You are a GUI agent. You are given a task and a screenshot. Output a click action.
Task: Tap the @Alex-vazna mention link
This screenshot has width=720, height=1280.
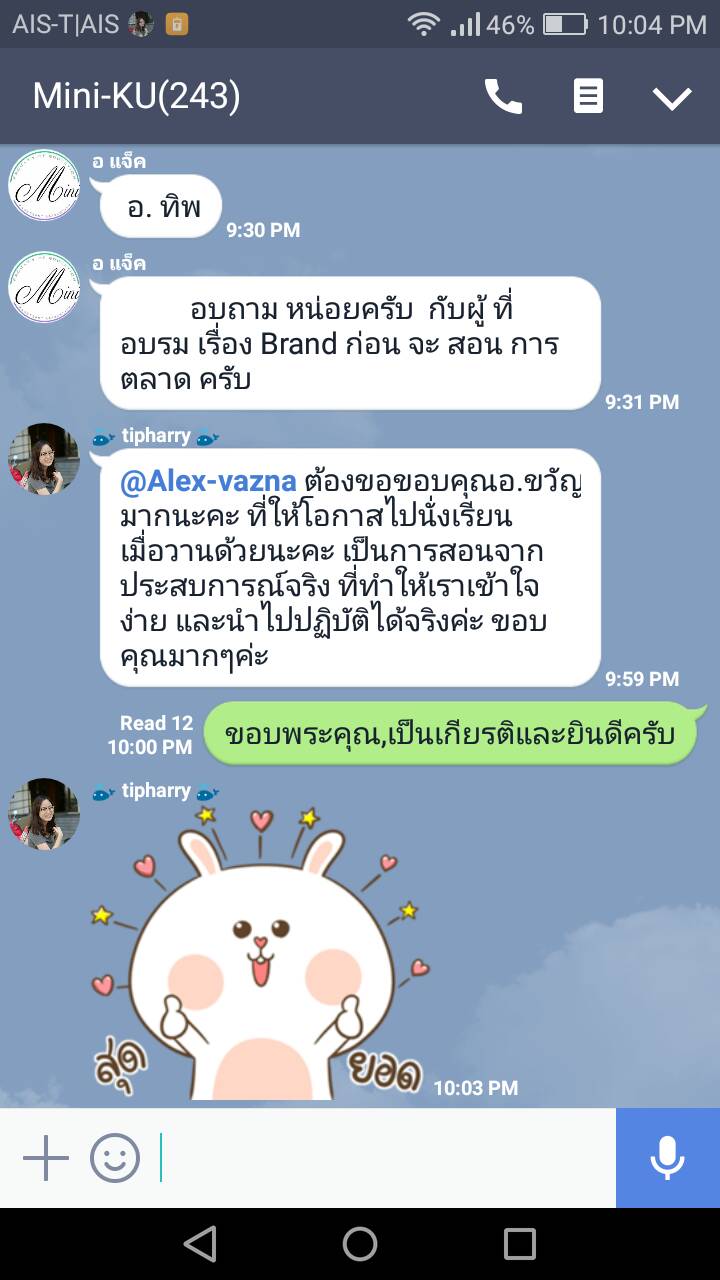pyautogui.click(x=208, y=481)
